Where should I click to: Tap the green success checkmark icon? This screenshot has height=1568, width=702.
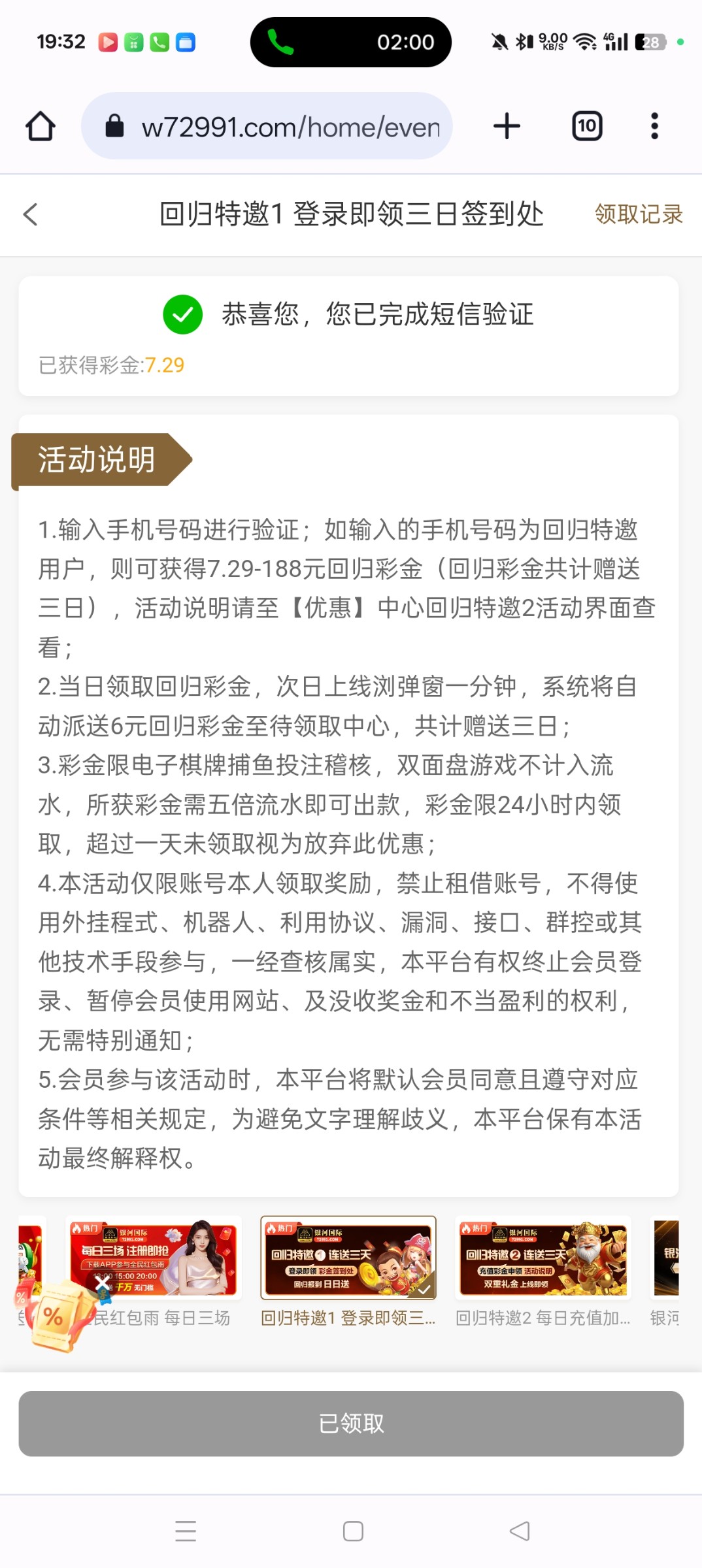point(183,315)
